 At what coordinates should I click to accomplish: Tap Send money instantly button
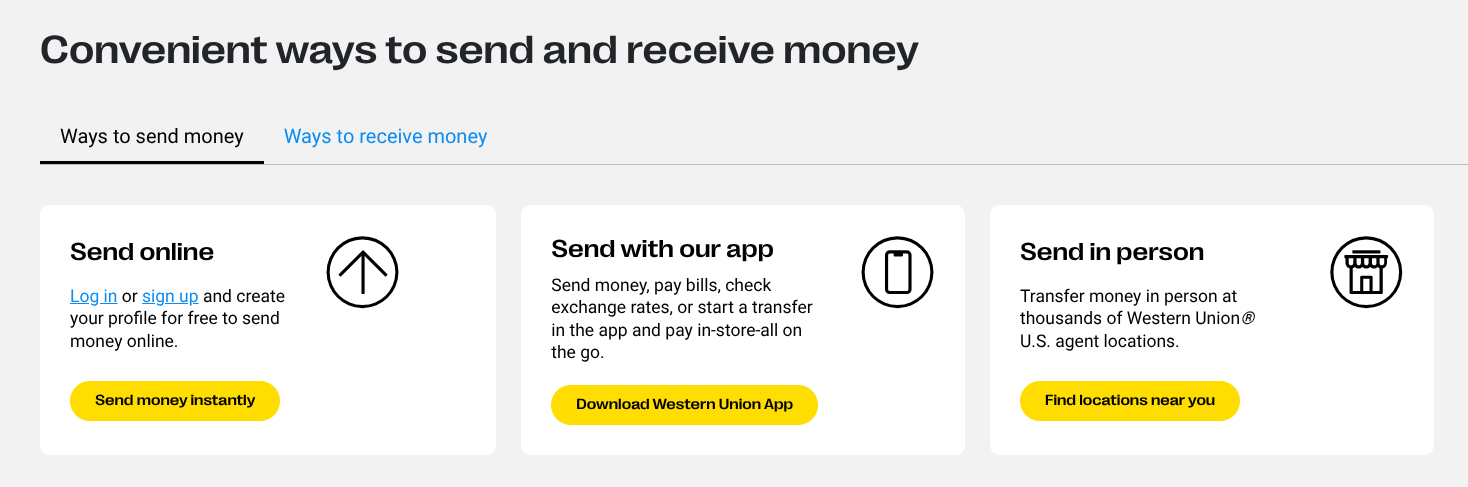coord(175,400)
